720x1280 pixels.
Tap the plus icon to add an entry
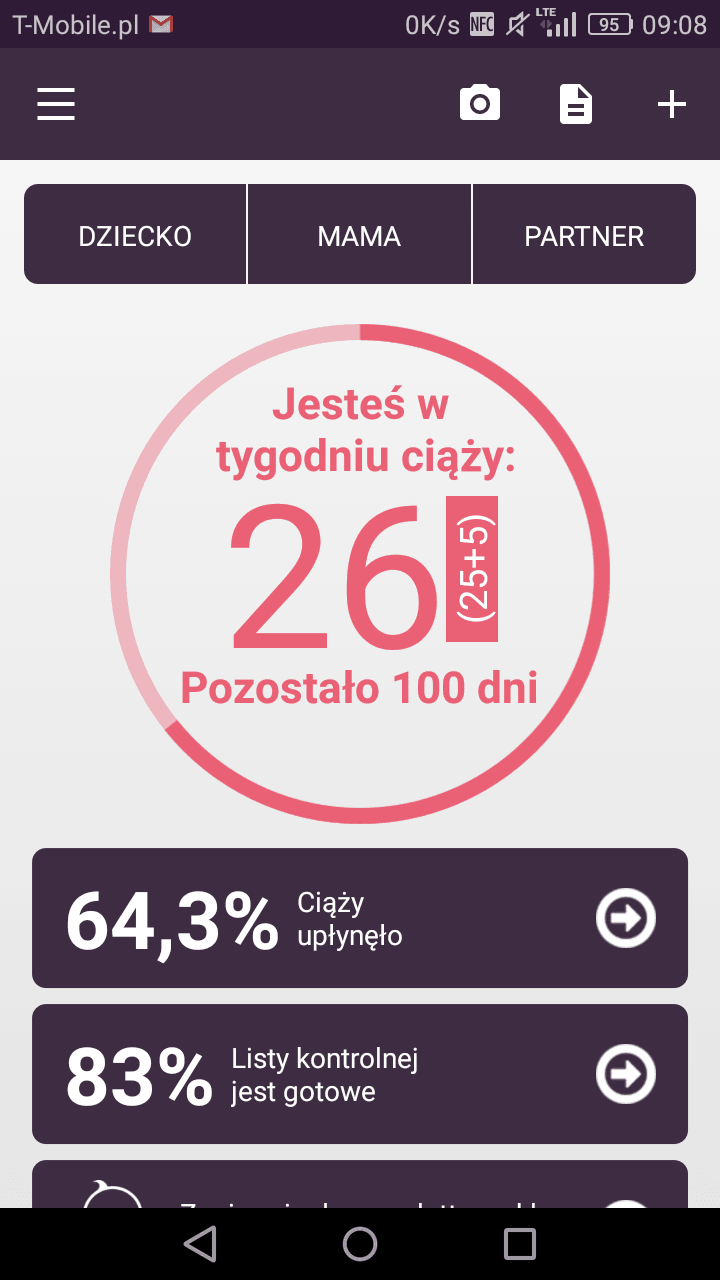pyautogui.click(x=671, y=104)
